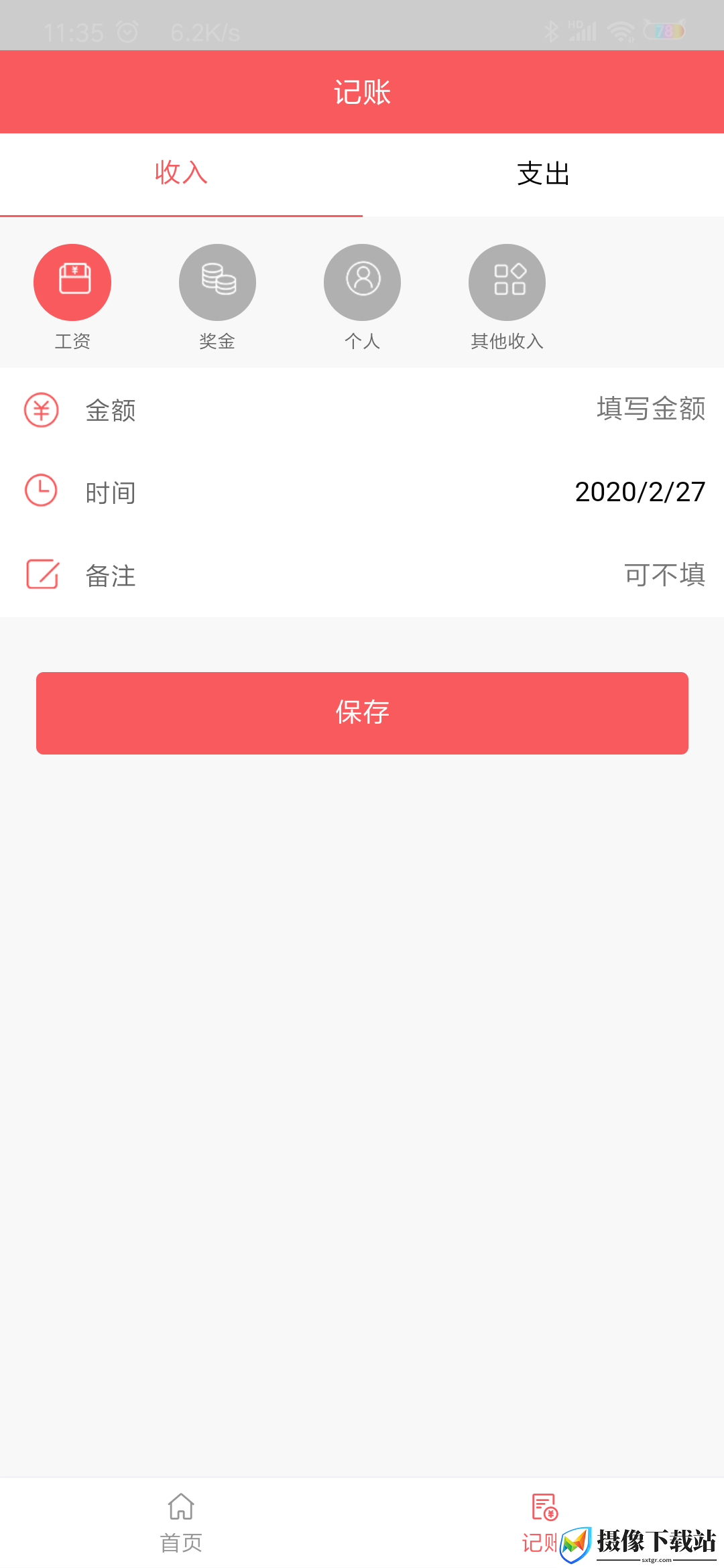
Task: Select the 收入 tab
Action: (x=181, y=174)
